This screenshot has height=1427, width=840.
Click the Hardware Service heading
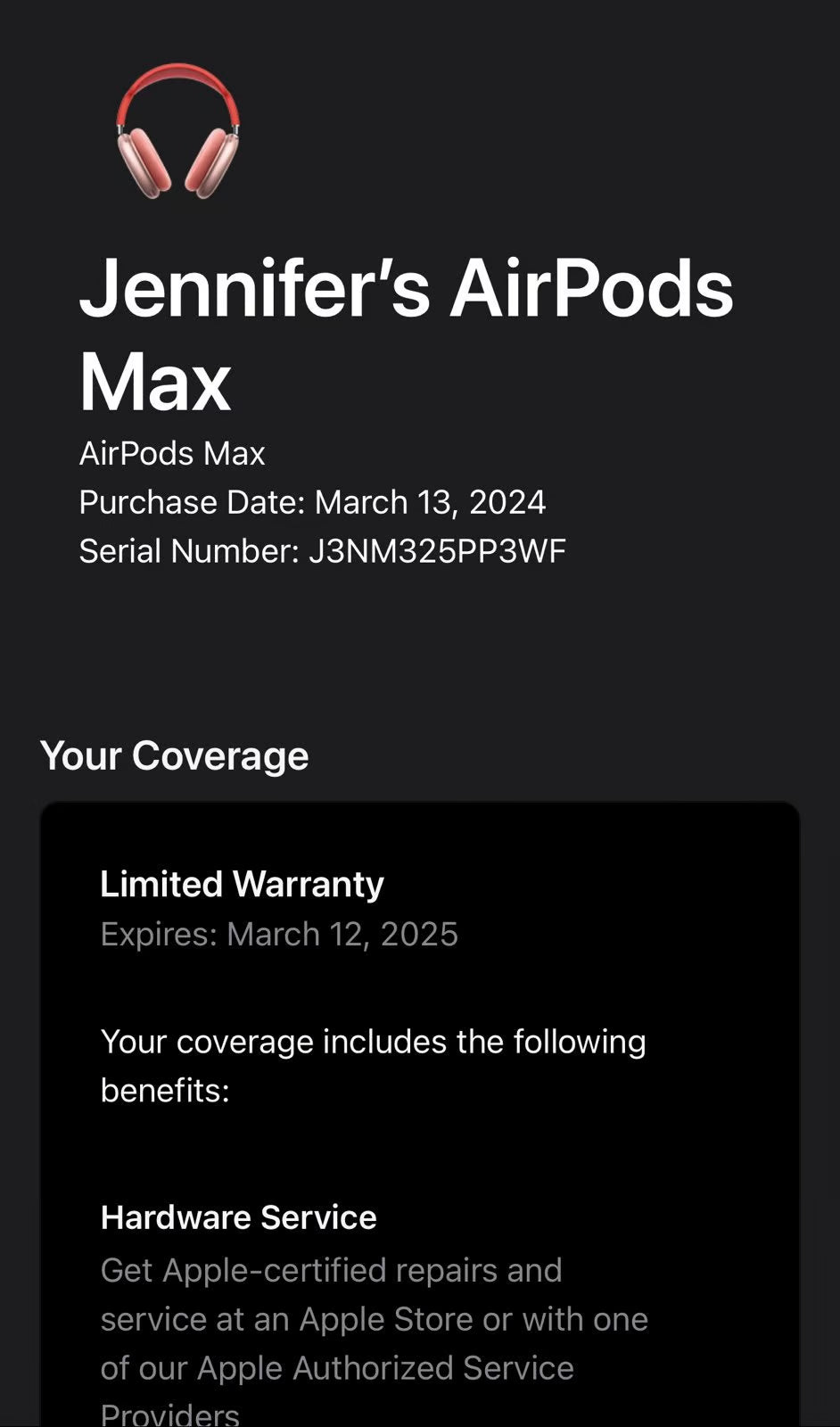[x=238, y=1217]
